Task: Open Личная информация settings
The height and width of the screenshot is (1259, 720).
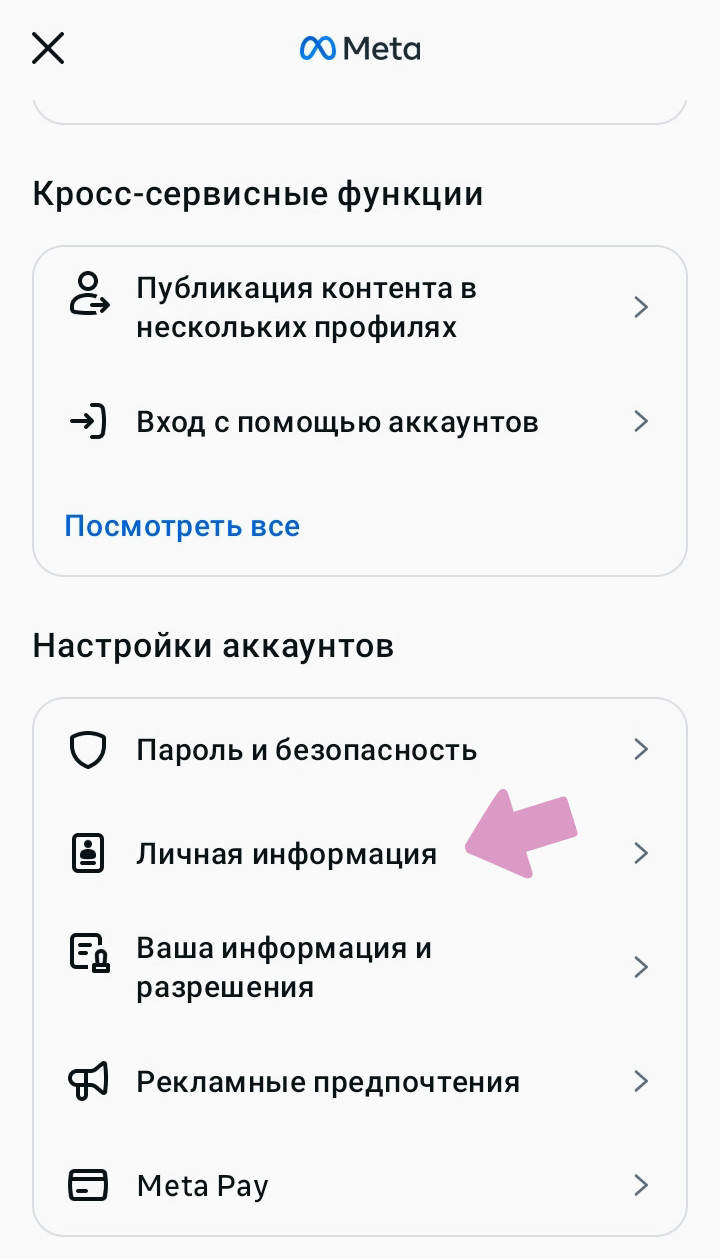Action: pos(285,852)
